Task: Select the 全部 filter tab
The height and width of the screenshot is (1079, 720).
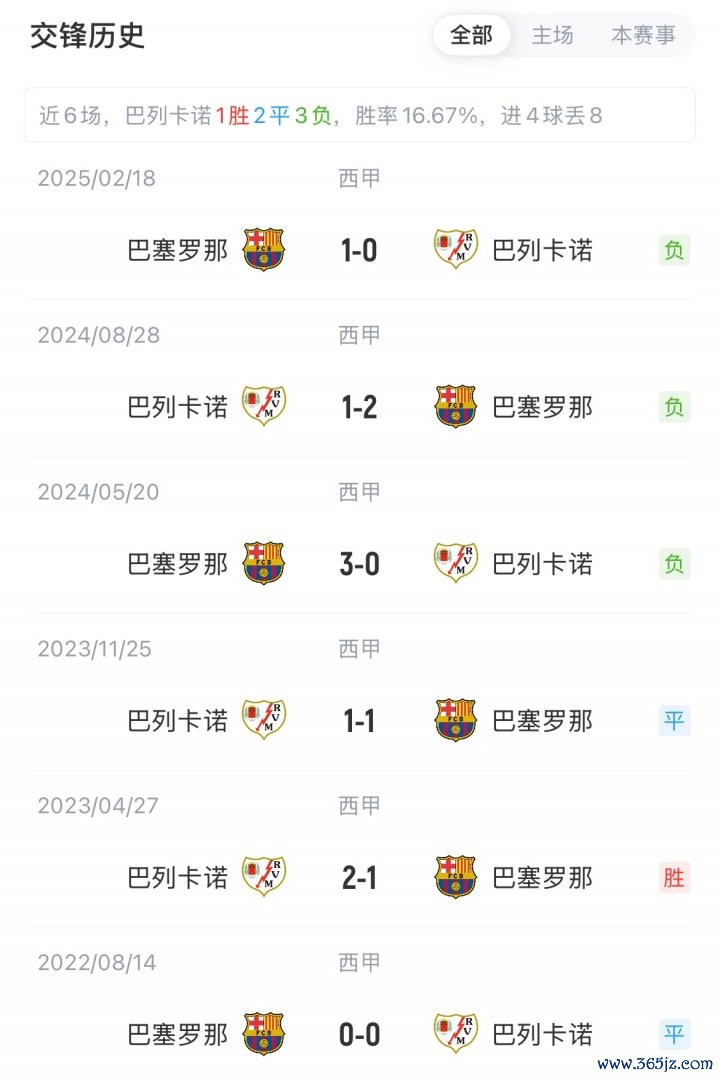Action: click(471, 36)
